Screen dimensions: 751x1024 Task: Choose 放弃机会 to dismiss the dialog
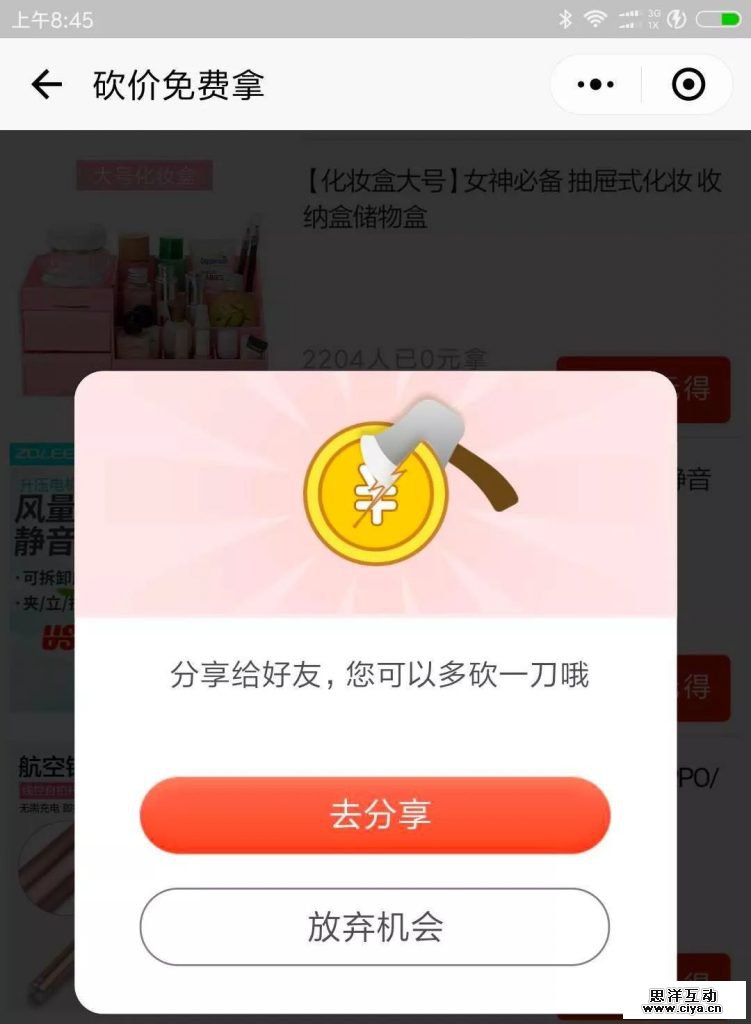pyautogui.click(x=375, y=926)
